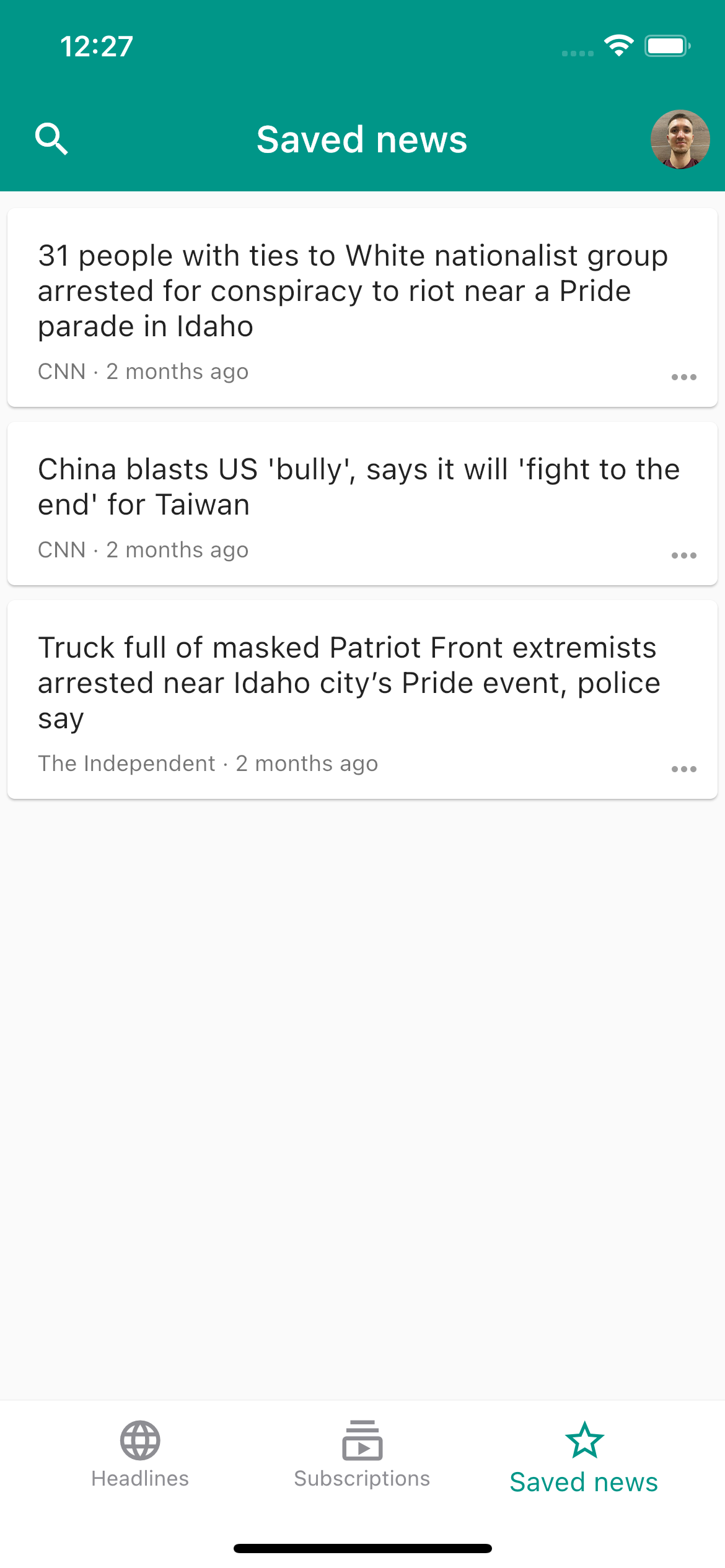This screenshot has width=725, height=1568.
Task: Open the article about 31 people arrested in Idaho
Action: (362, 307)
